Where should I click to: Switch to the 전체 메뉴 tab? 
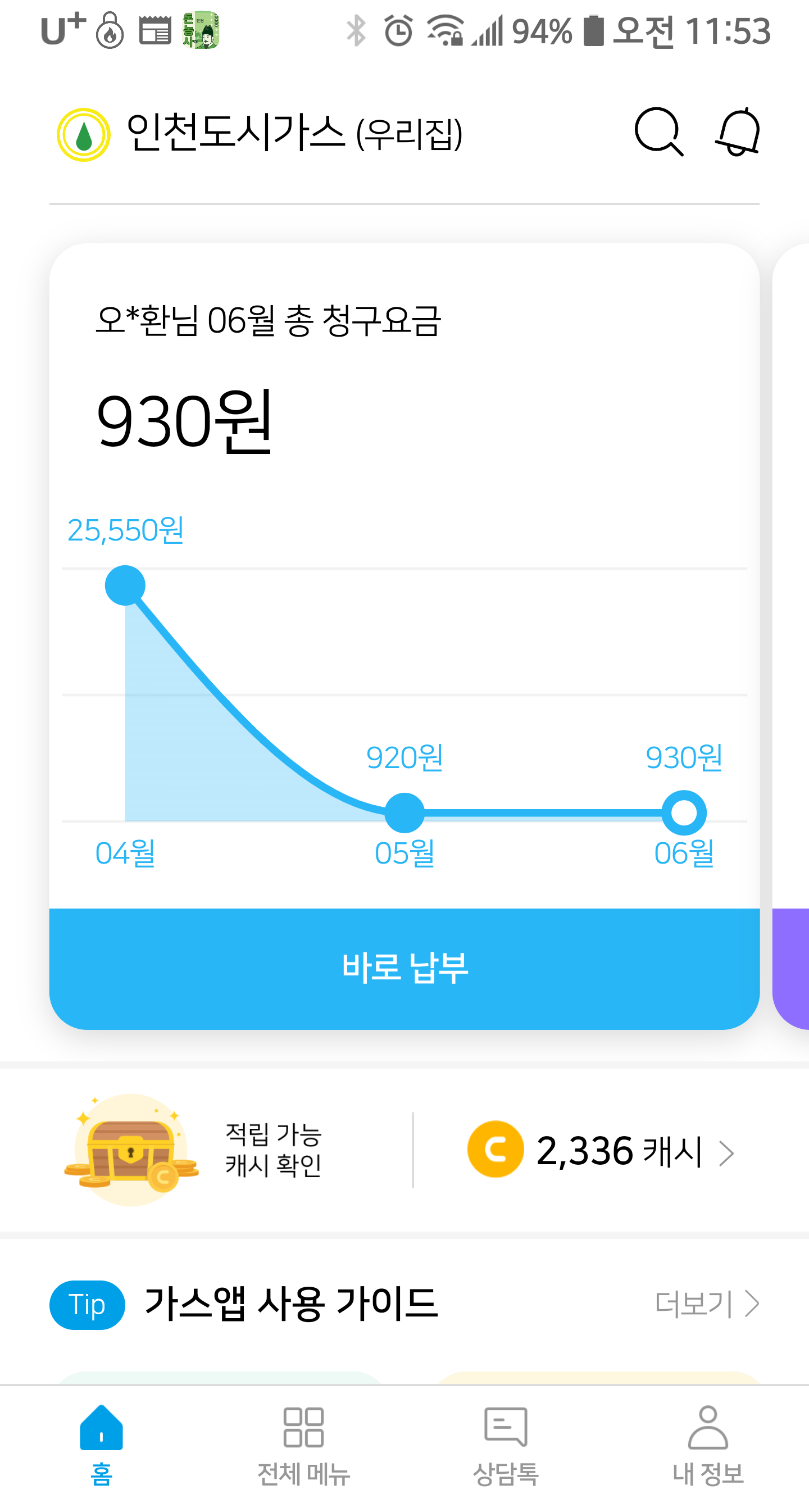point(303,1445)
